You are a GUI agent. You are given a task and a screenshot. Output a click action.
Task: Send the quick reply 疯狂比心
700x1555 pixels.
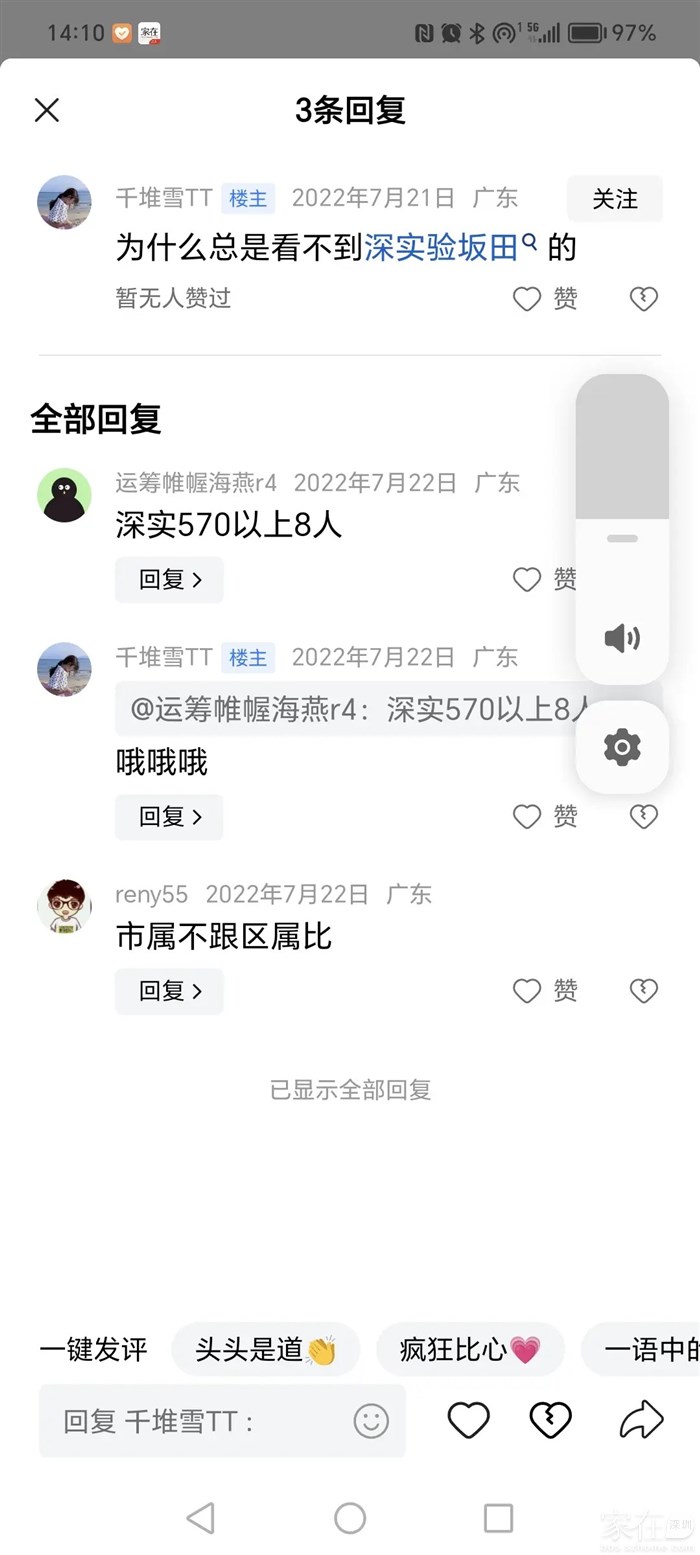coord(470,1350)
